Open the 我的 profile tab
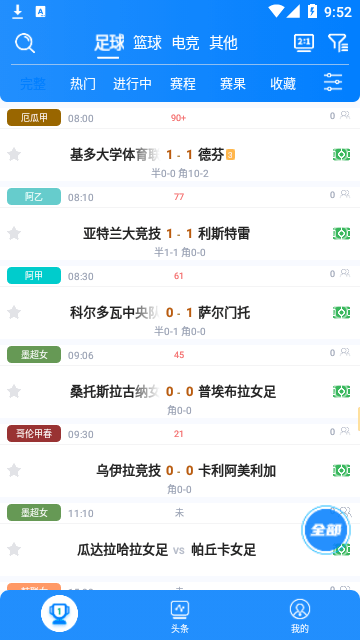 (x=300, y=616)
